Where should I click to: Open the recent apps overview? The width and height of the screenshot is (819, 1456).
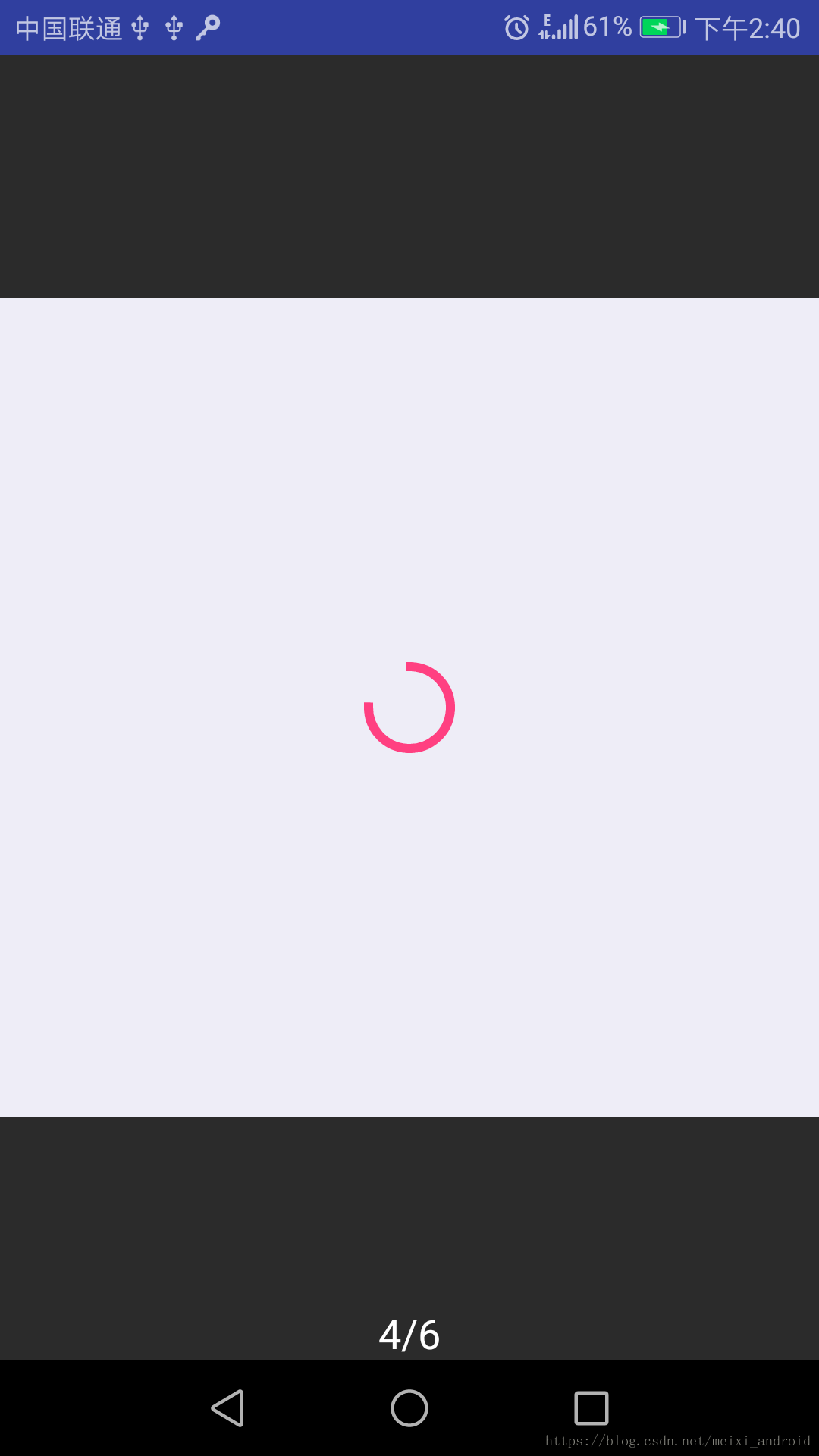click(591, 1408)
